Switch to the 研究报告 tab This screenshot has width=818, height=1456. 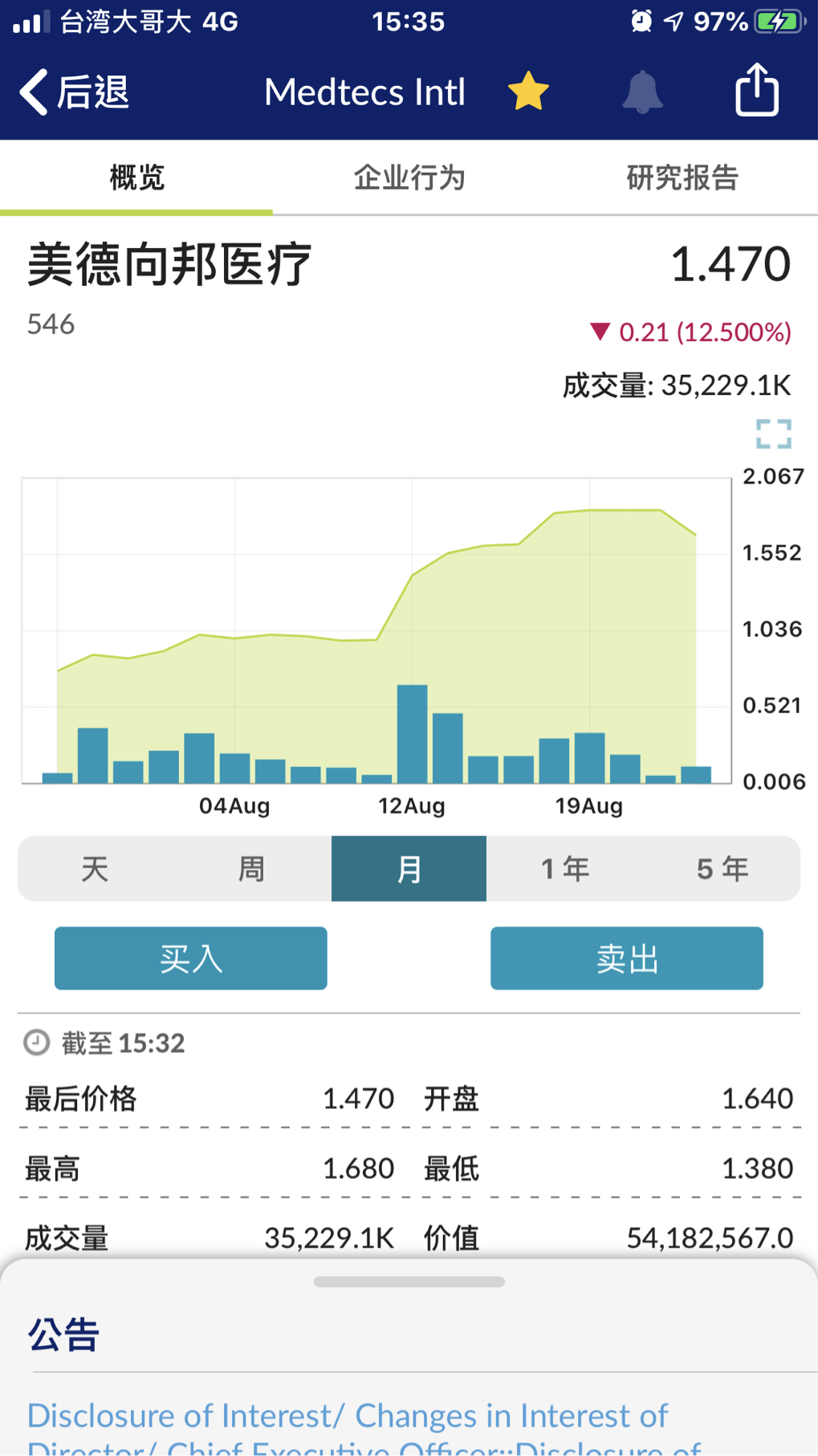682,177
